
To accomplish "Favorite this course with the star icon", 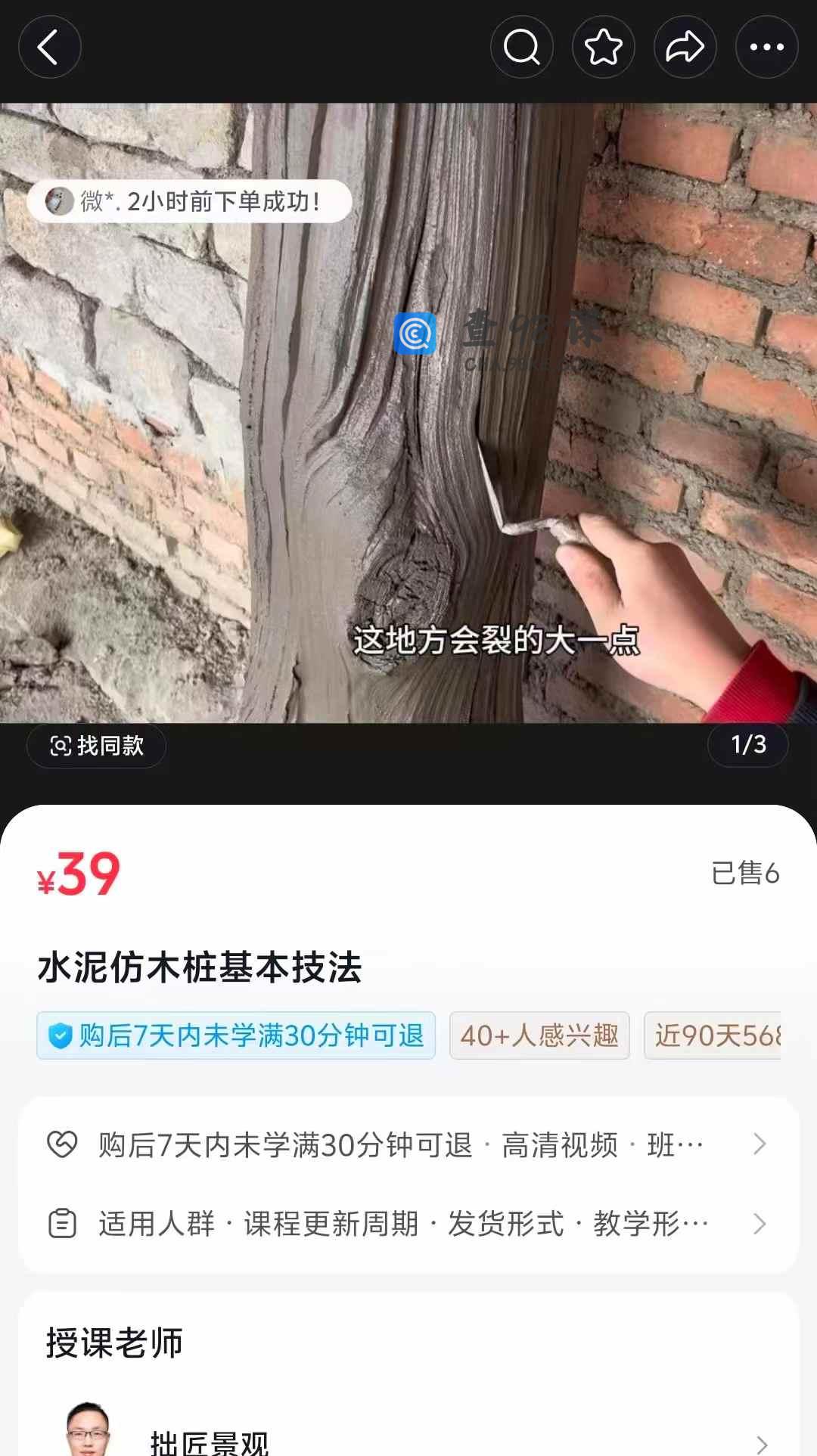I will click(x=603, y=48).
